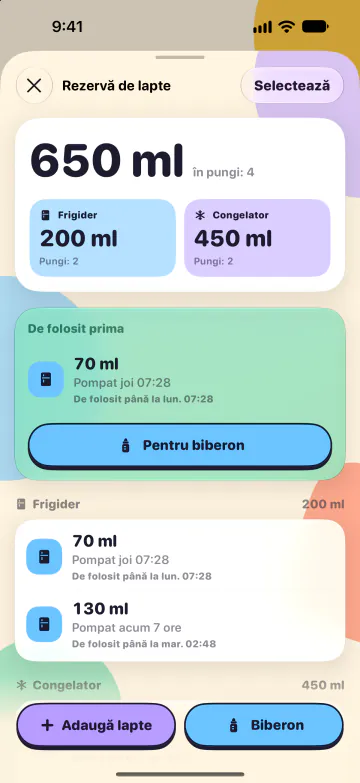Tap Adaugă lapte button
This screenshot has width=360, height=783.
tap(96, 726)
